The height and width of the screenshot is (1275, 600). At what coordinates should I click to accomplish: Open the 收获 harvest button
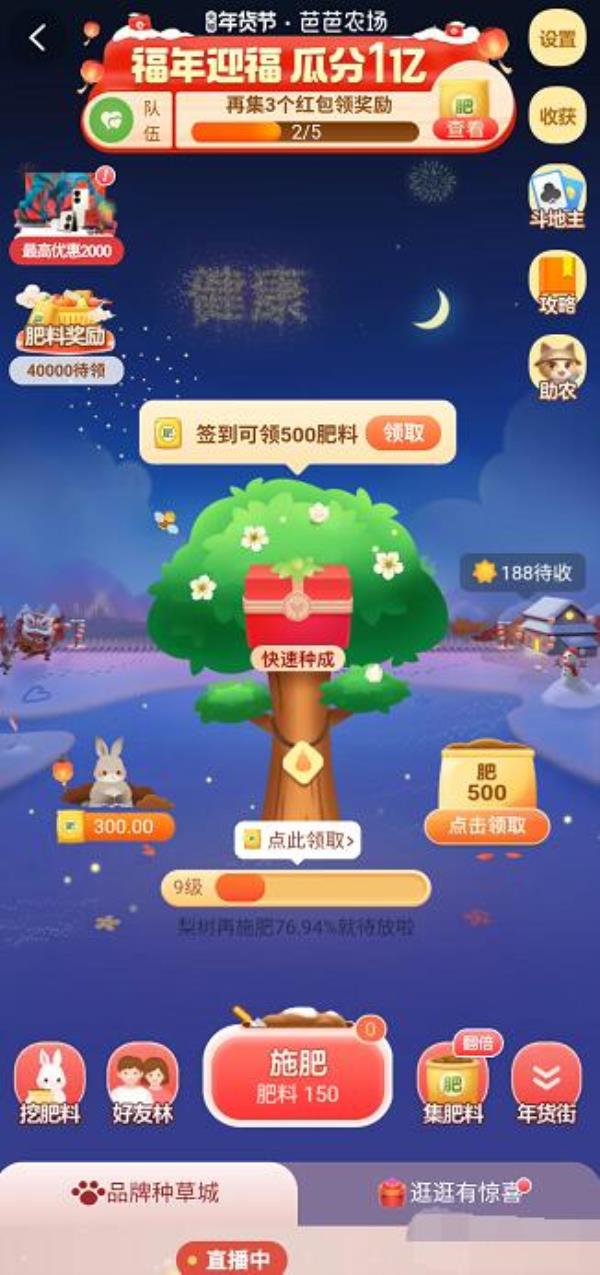(x=557, y=115)
